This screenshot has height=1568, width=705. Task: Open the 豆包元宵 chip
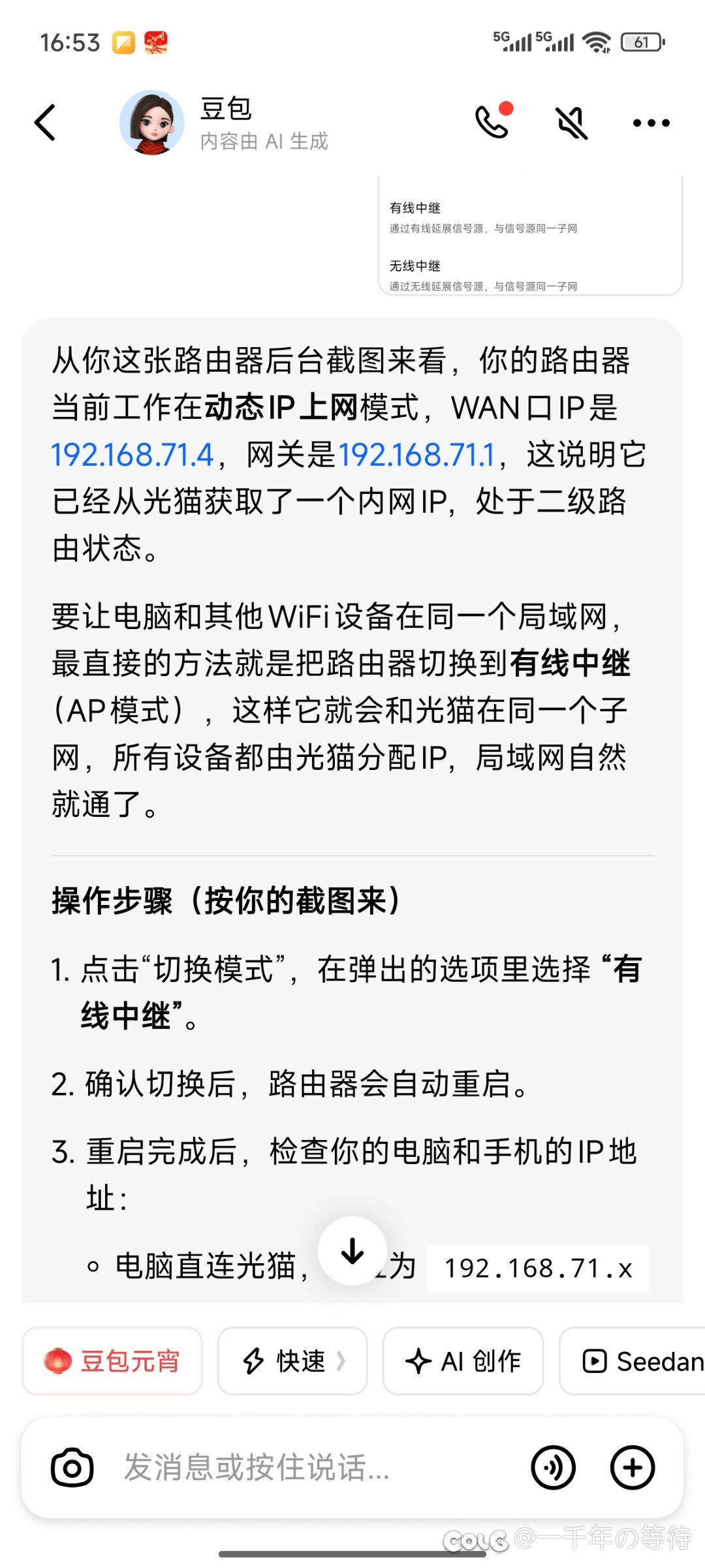click(x=112, y=1361)
